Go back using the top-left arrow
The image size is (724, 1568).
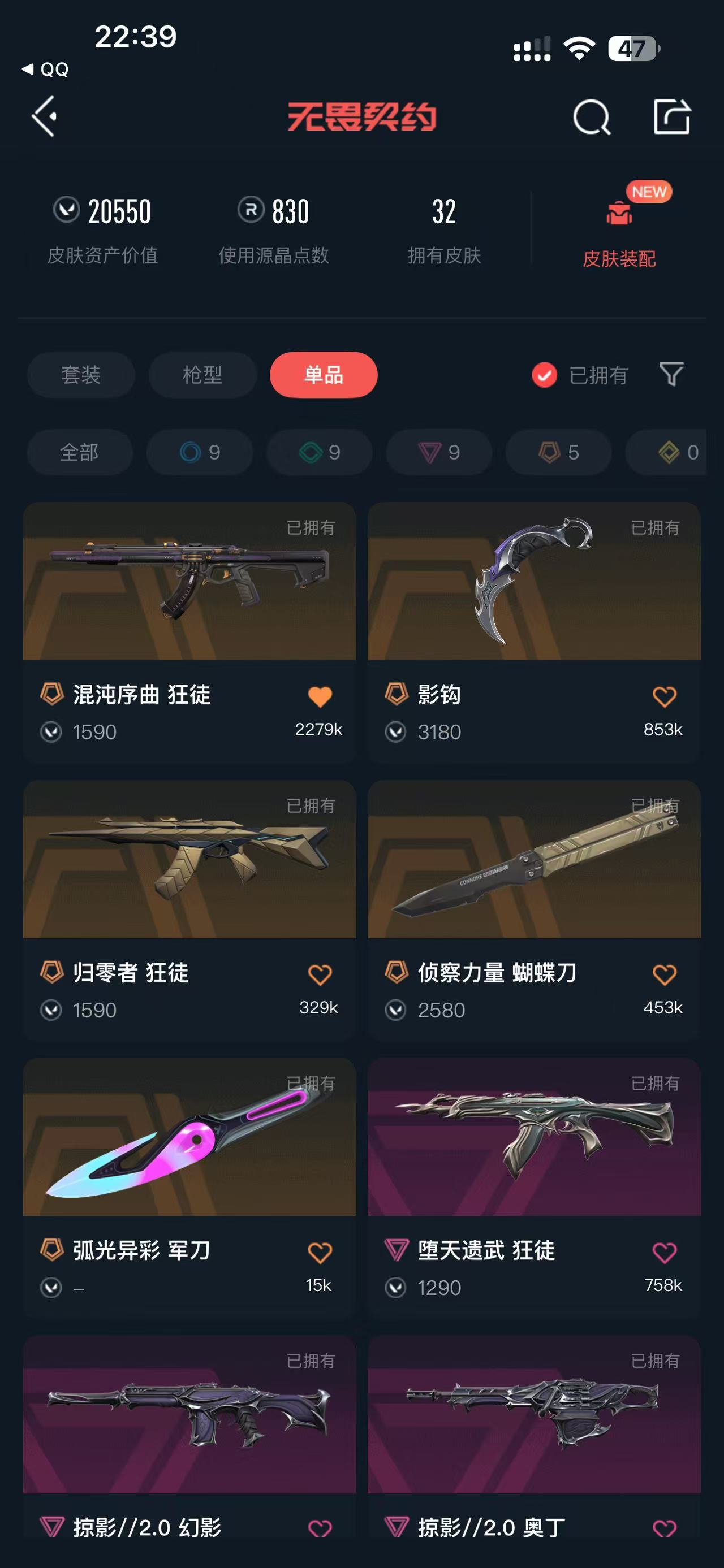click(45, 116)
